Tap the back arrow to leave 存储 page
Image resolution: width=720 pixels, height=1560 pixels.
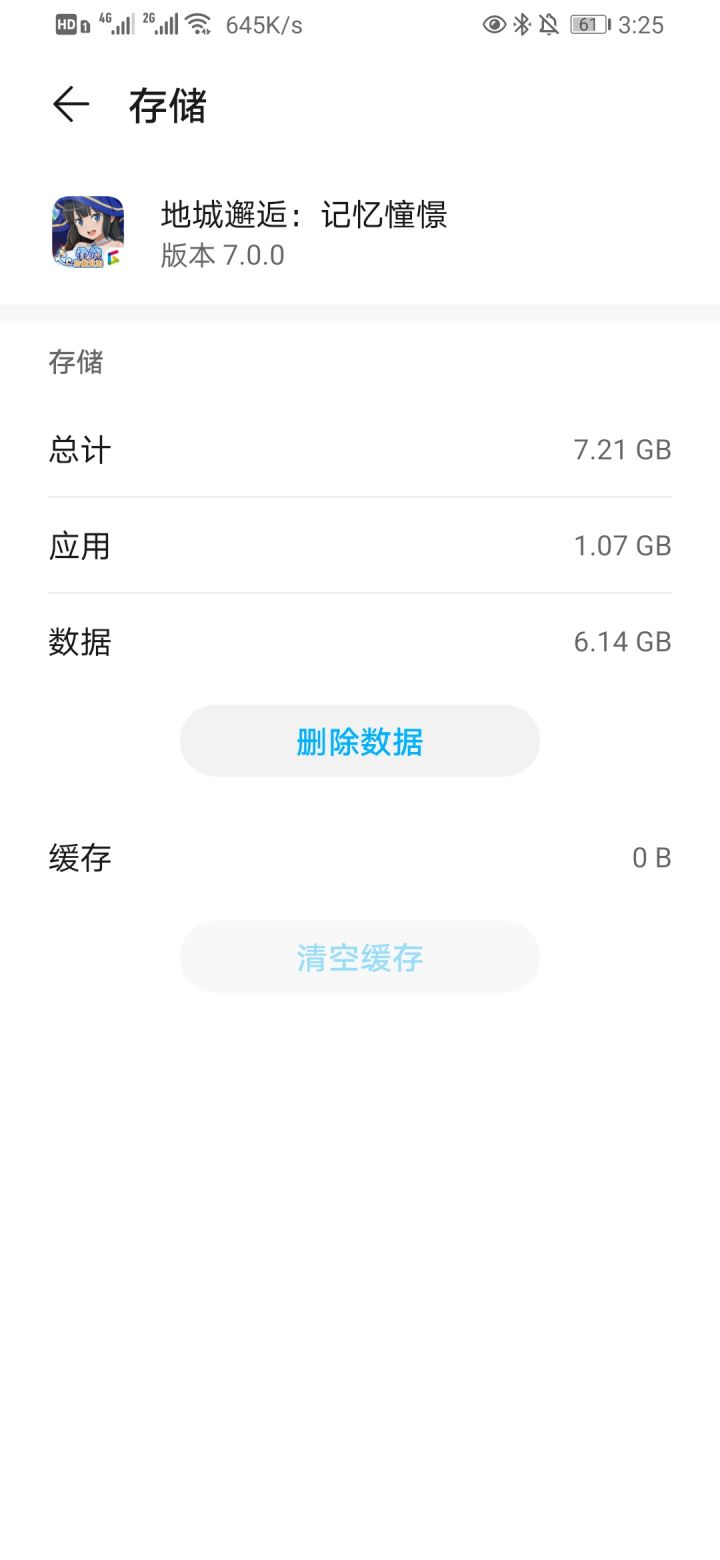tap(70, 104)
